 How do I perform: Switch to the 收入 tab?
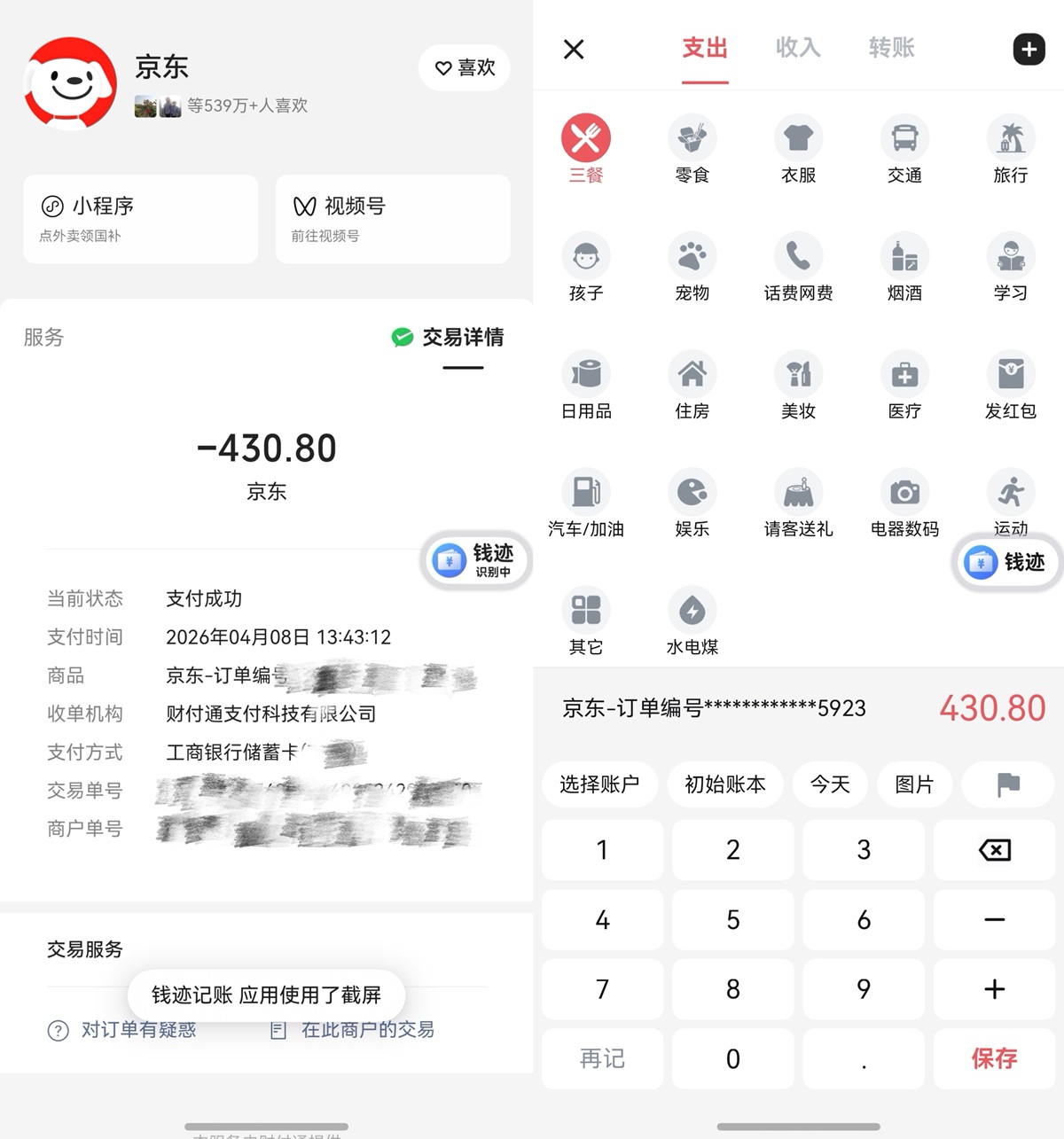tap(798, 48)
